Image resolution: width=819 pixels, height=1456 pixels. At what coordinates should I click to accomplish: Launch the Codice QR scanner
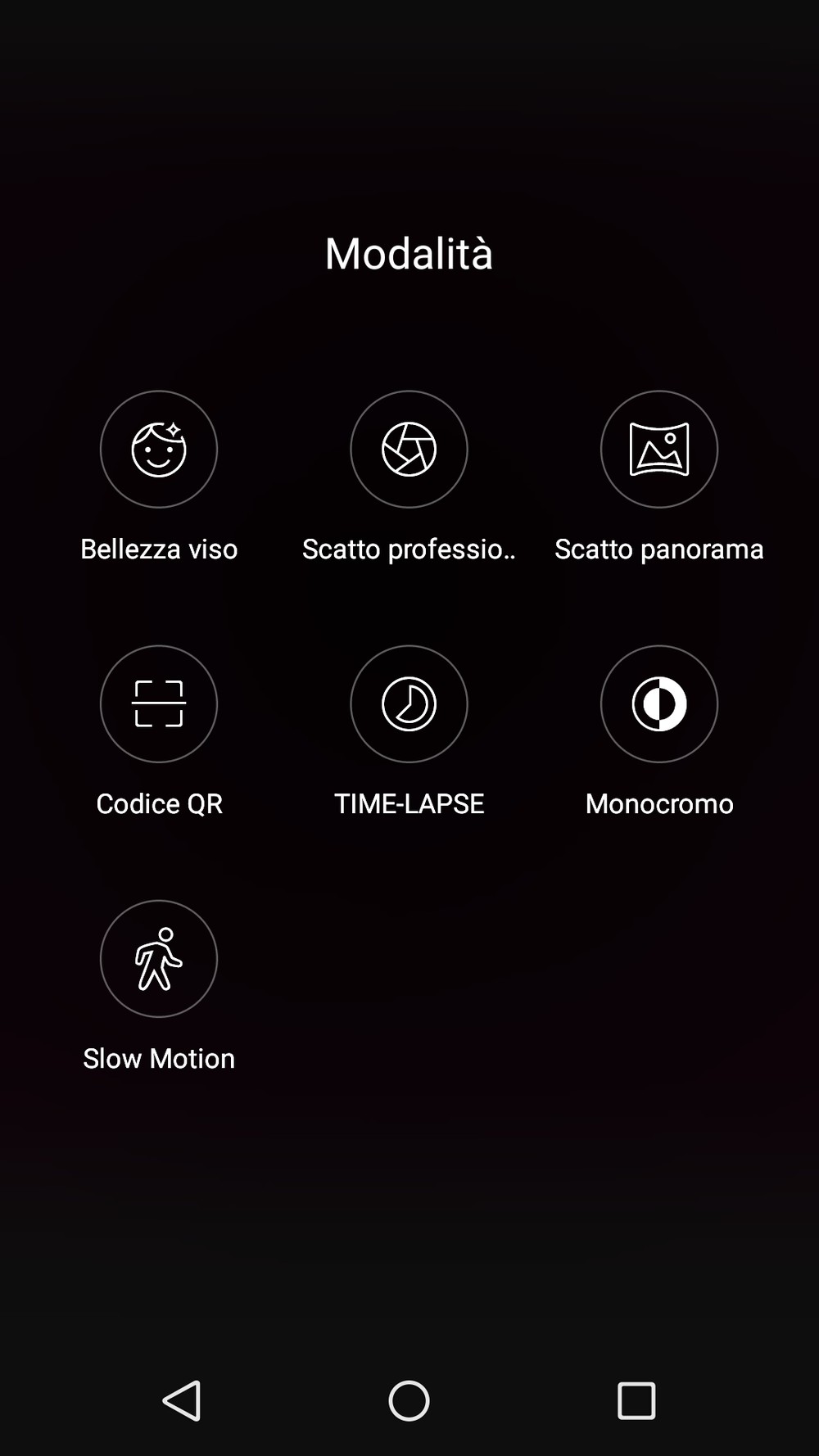pyautogui.click(x=159, y=703)
